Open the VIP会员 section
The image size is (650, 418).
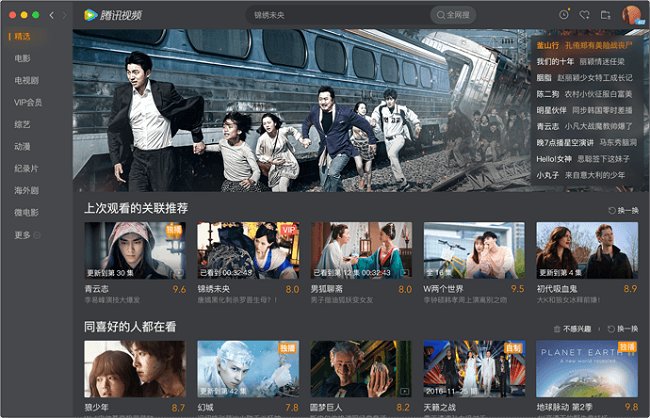point(28,102)
